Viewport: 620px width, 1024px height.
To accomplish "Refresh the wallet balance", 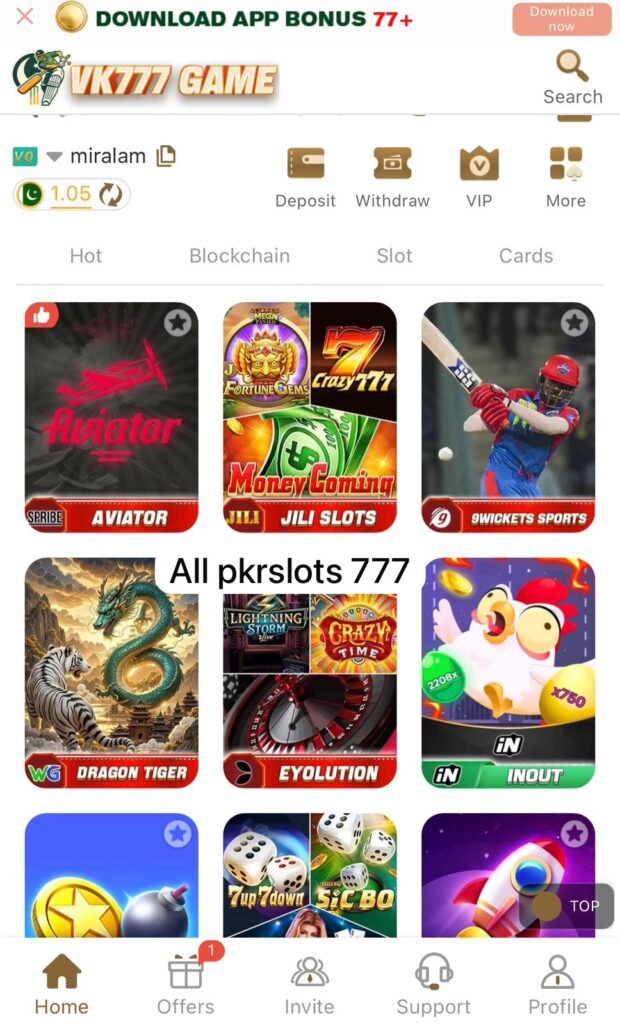I will (x=111, y=194).
